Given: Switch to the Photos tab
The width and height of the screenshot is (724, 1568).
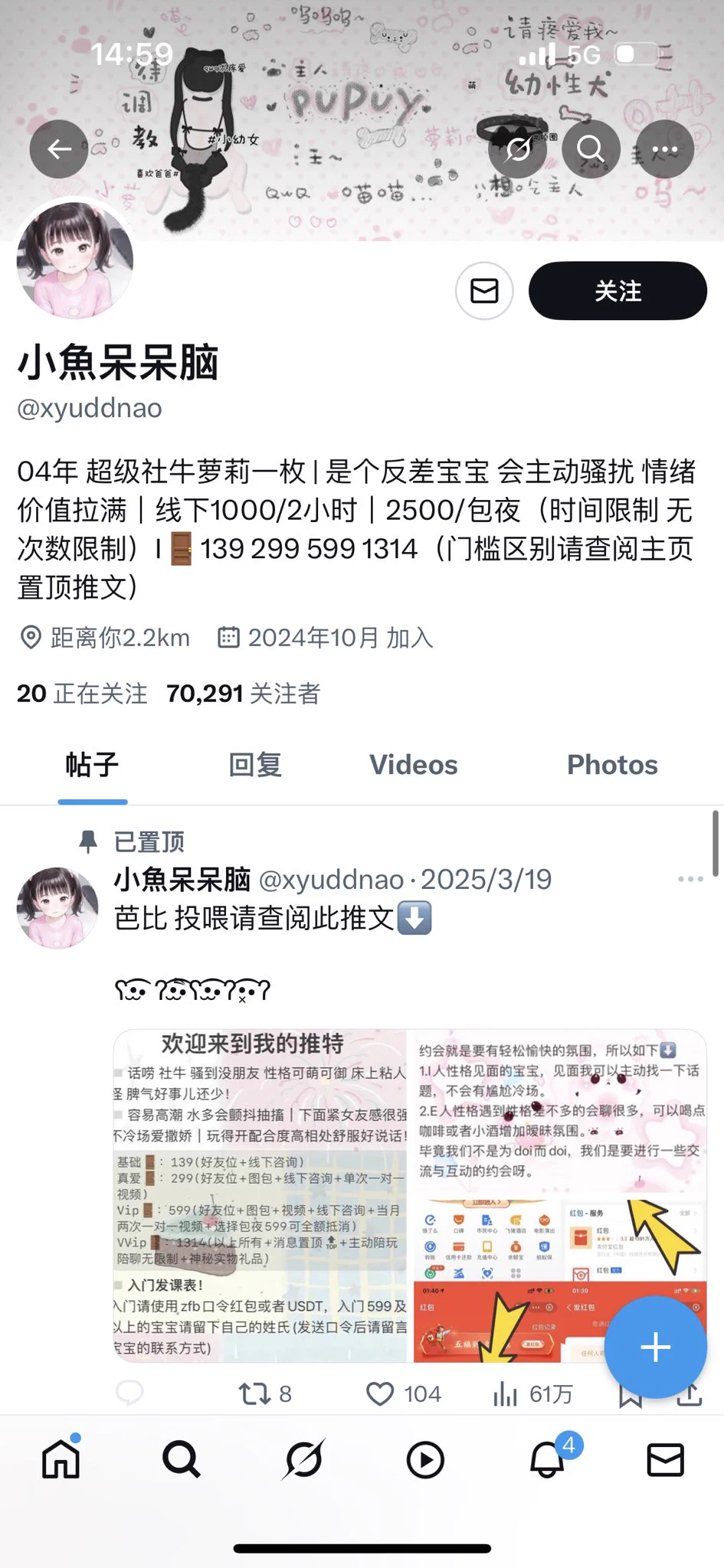Looking at the screenshot, I should point(612,765).
